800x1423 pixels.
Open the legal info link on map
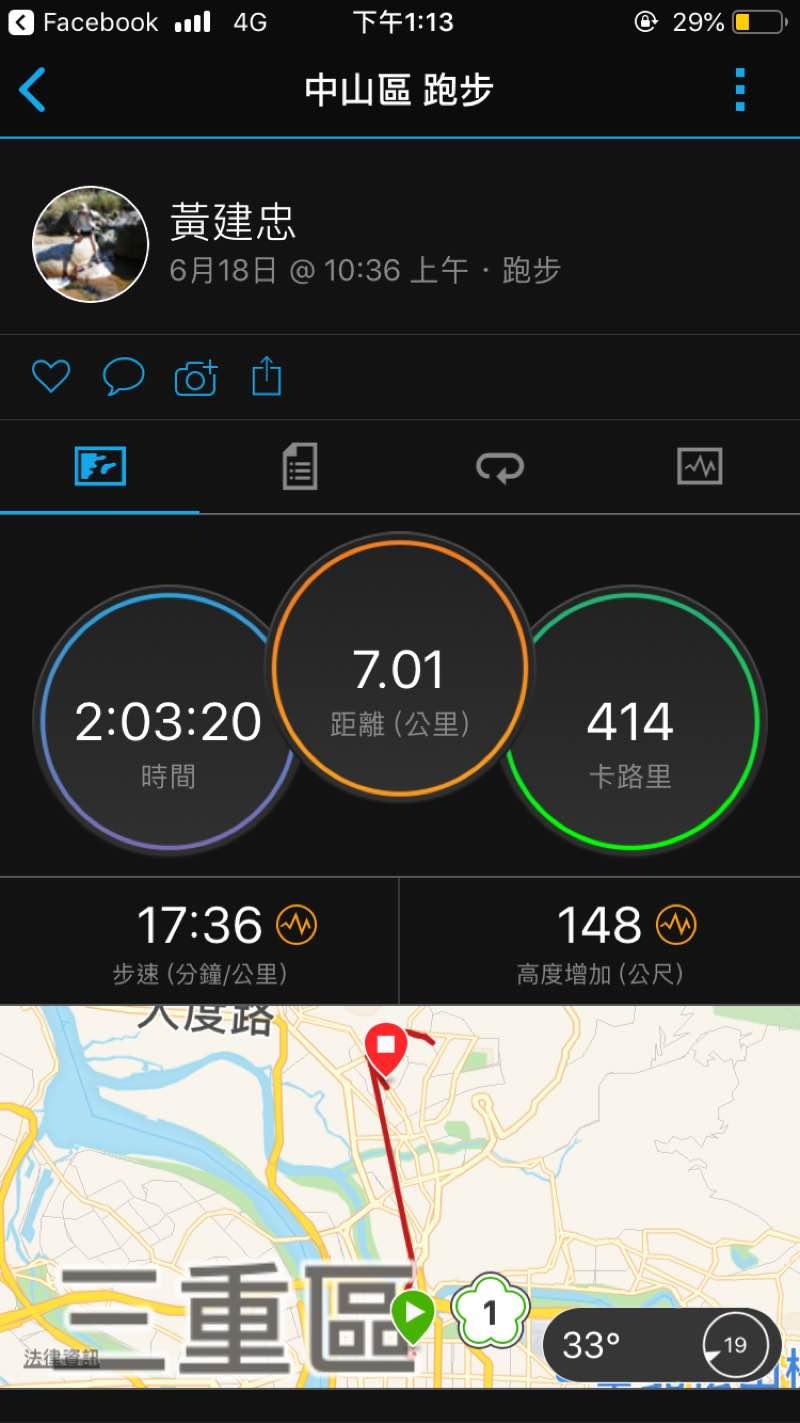coord(61,1358)
